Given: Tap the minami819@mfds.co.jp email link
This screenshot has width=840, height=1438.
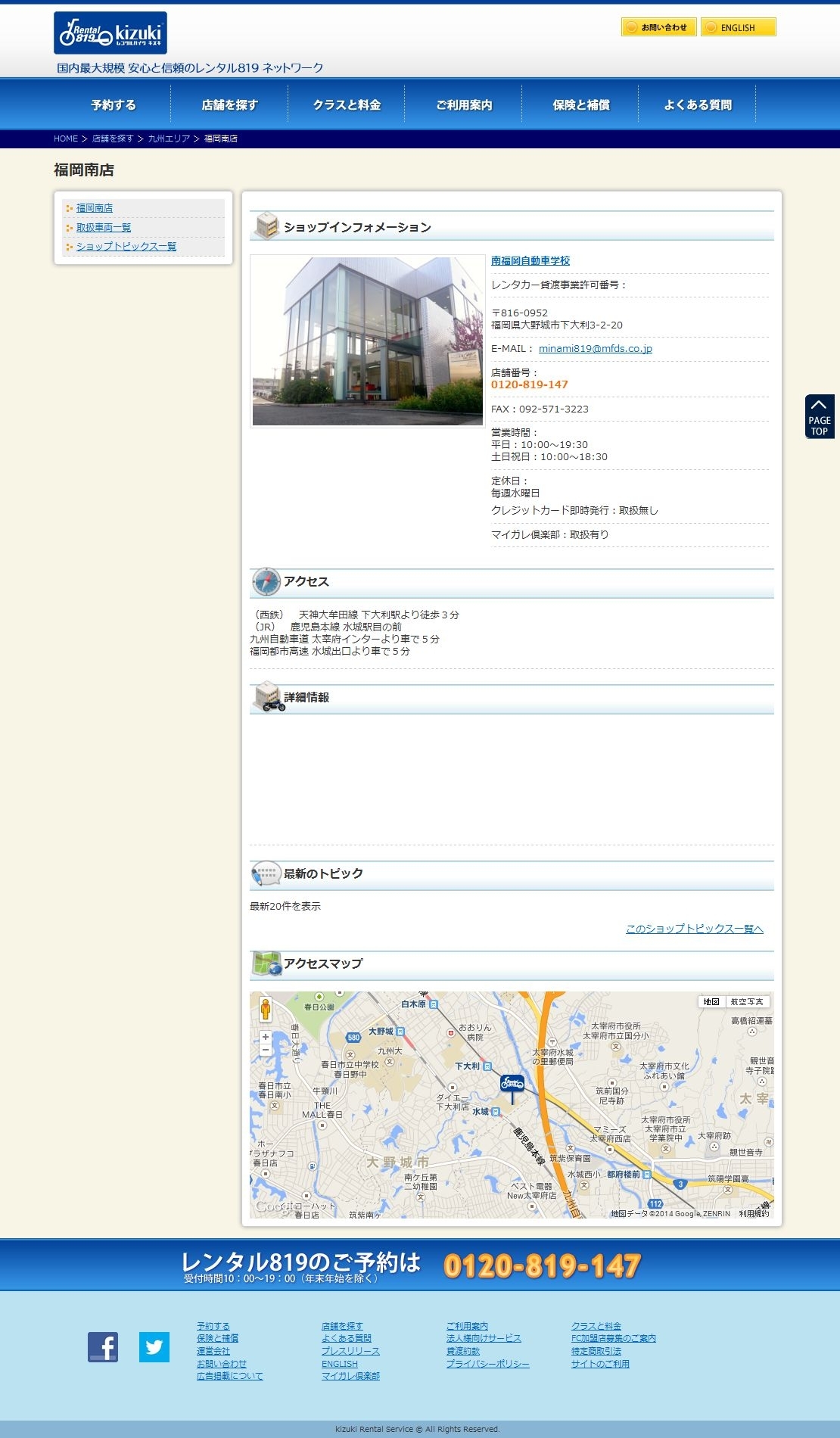Looking at the screenshot, I should 595,348.
